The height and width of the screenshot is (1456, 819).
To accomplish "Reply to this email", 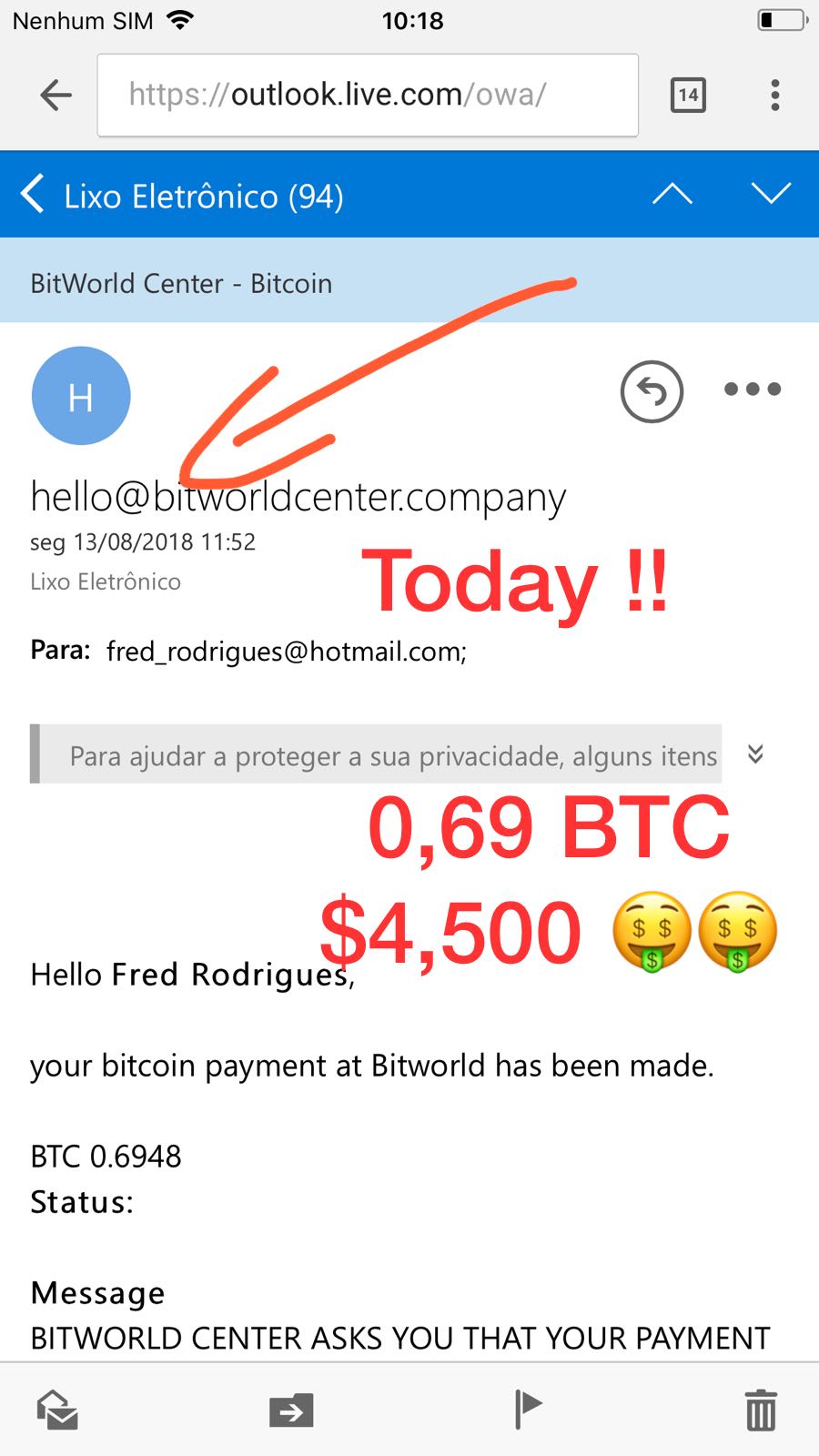I will 652,391.
